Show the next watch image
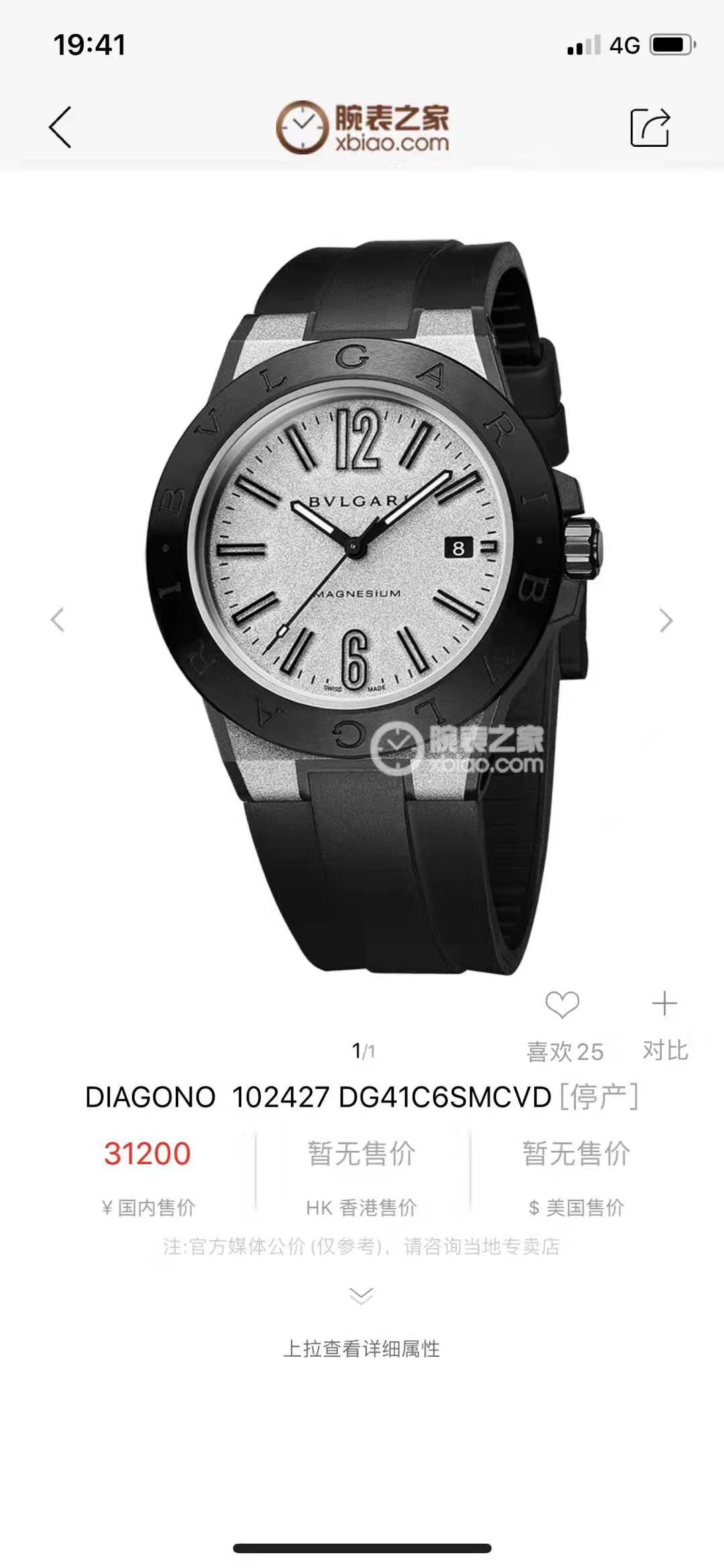724x1568 pixels. point(666,620)
